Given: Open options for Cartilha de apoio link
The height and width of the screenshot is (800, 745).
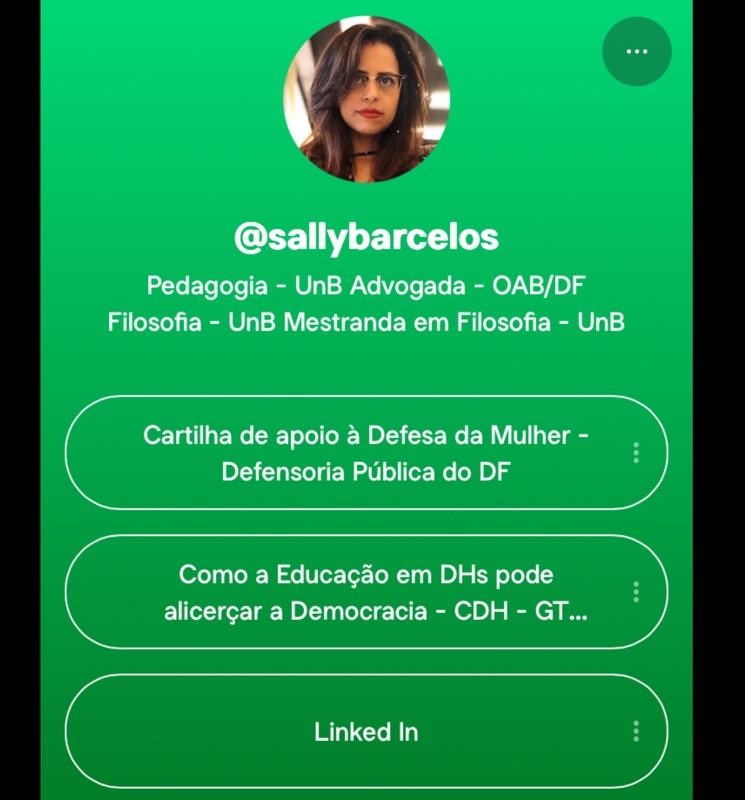Looking at the screenshot, I should tap(636, 453).
